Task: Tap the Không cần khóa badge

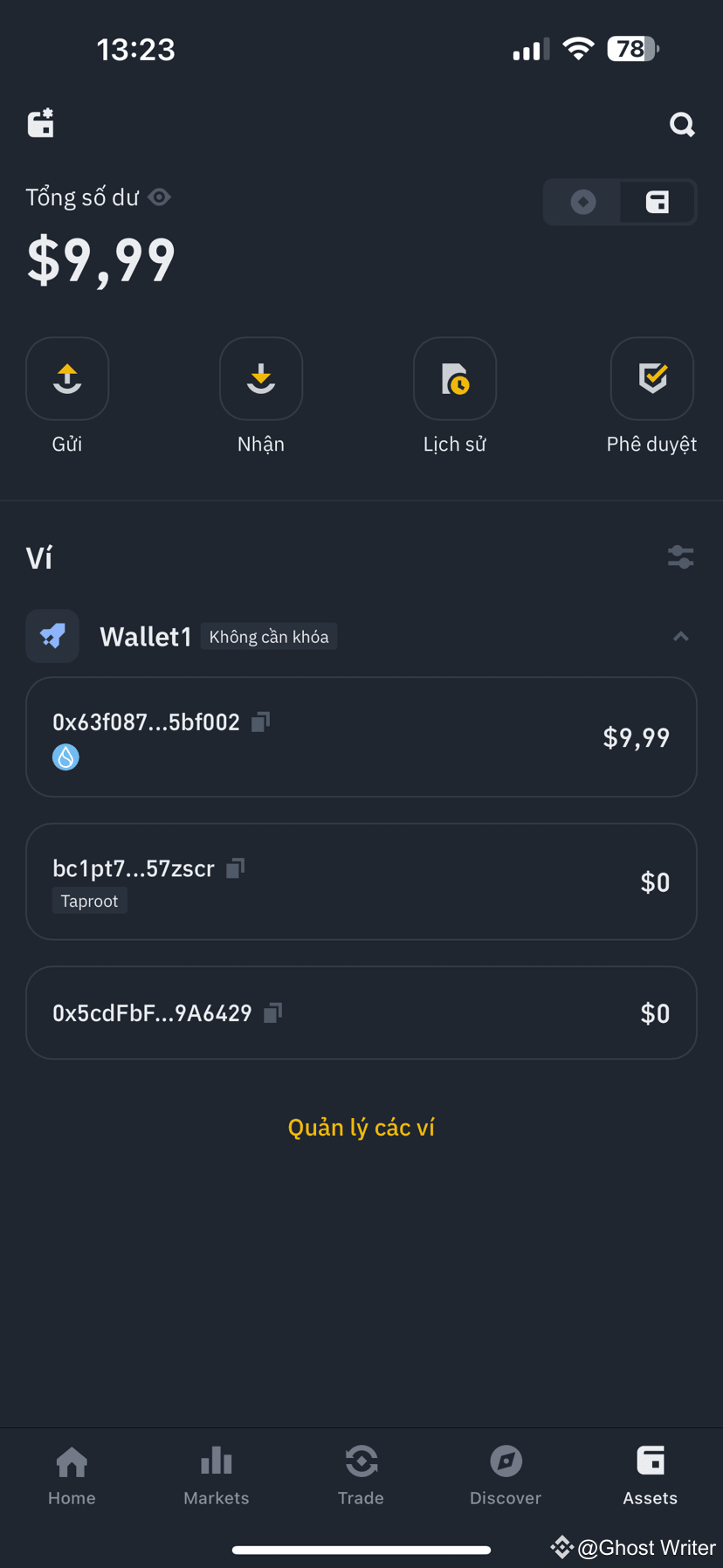Action: click(x=268, y=636)
